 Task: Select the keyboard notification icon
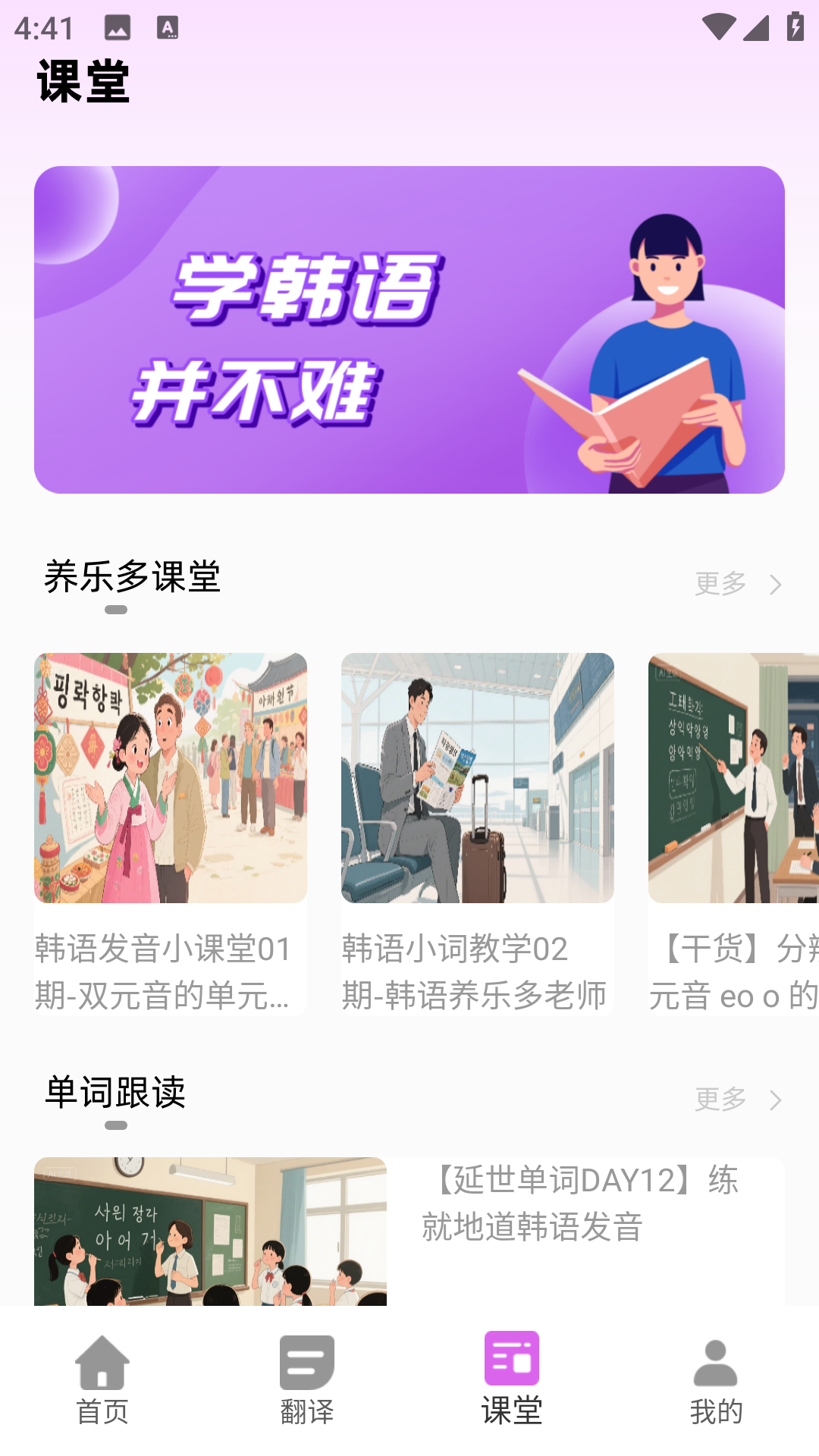click(x=168, y=27)
